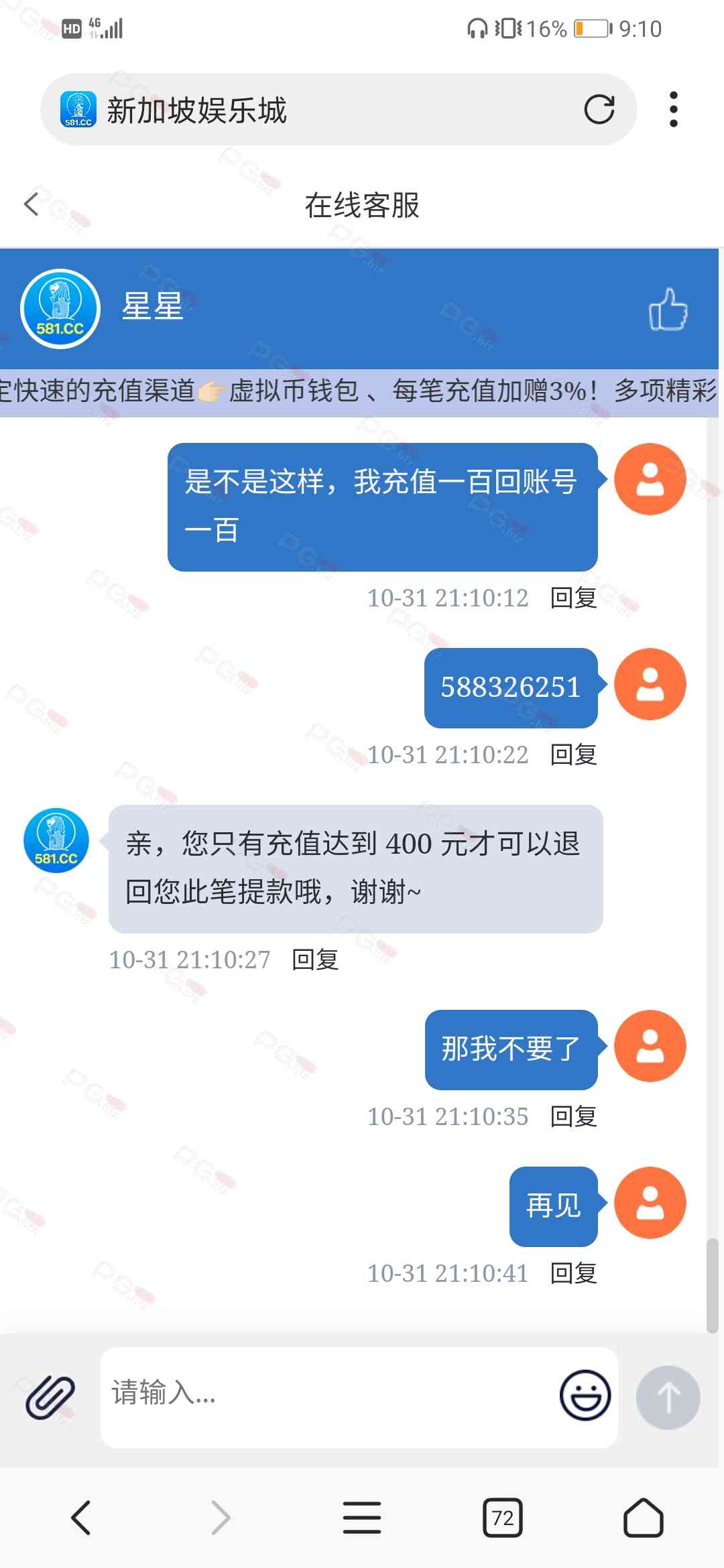Give agent 星星 a thumbs up
This screenshot has width=724, height=1568.
click(668, 309)
